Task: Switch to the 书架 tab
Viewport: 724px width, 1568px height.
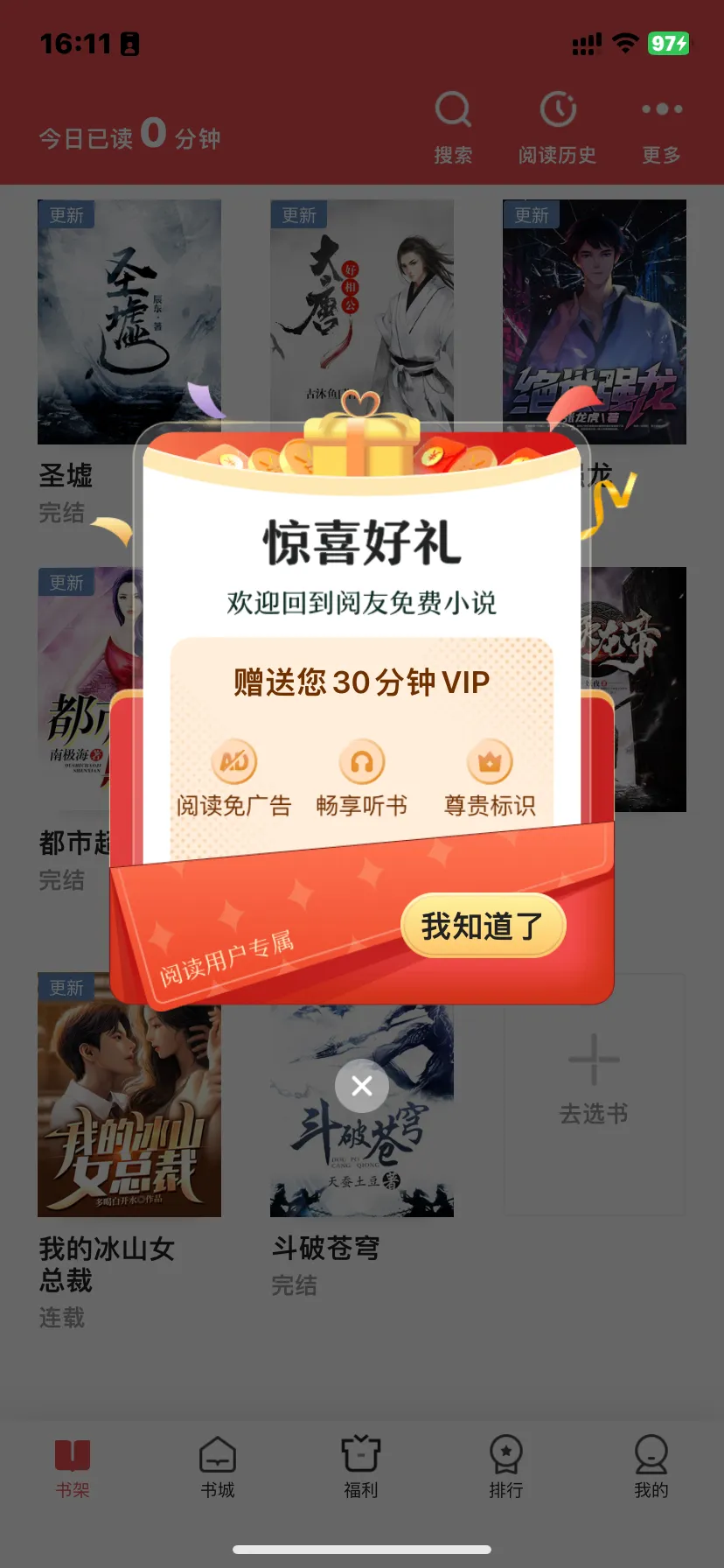Action: 73,1466
